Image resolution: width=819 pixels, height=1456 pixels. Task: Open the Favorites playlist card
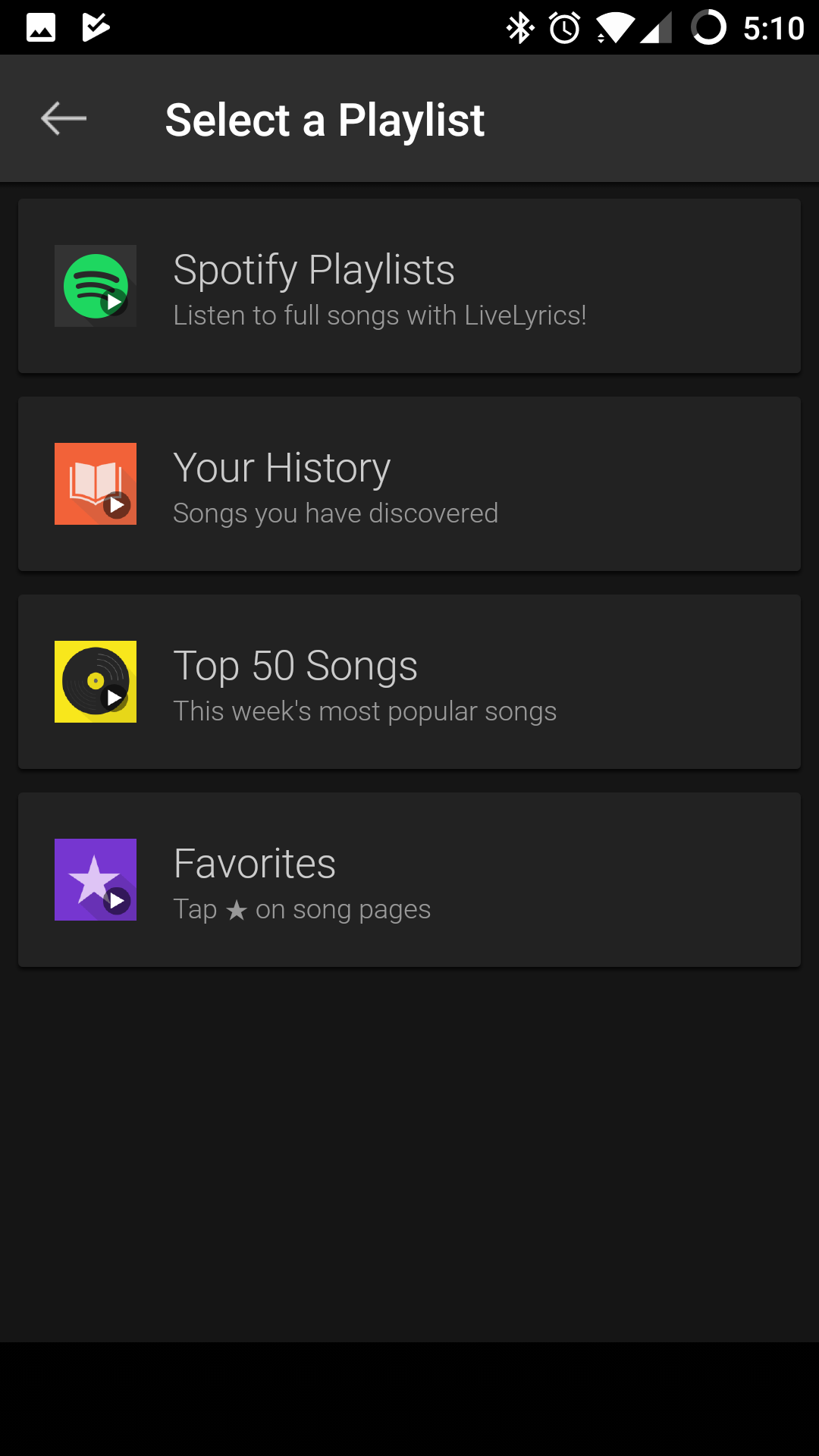point(409,880)
